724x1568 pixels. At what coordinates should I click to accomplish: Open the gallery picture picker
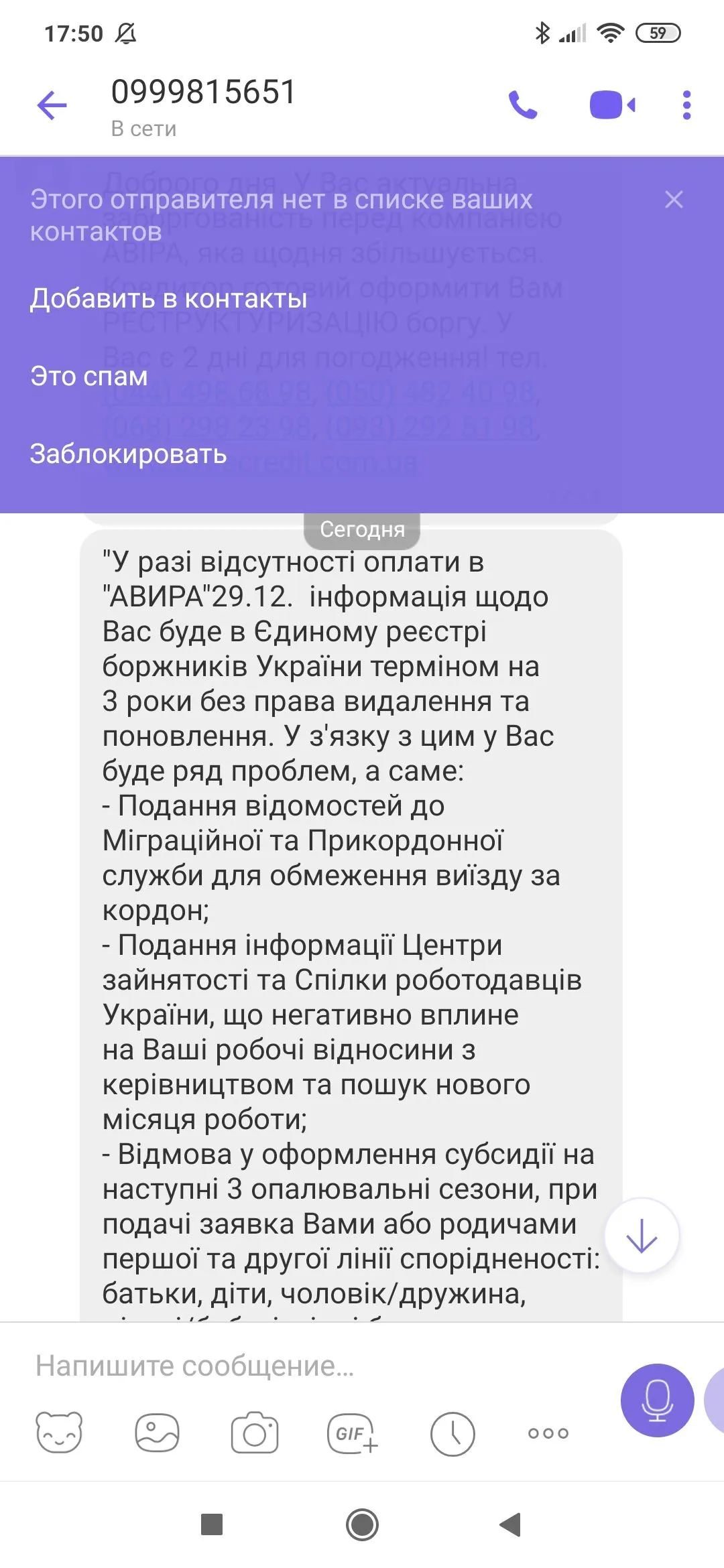click(x=157, y=1433)
